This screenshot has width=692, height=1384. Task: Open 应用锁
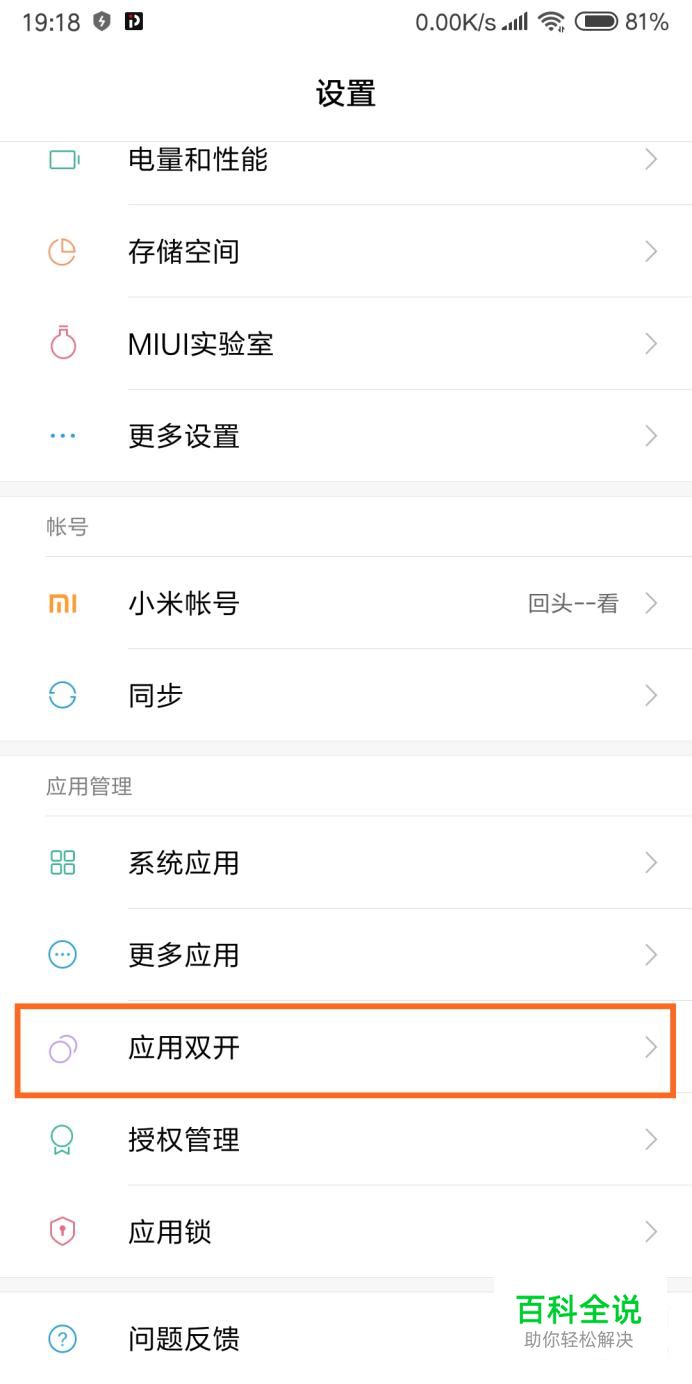tap(346, 1232)
